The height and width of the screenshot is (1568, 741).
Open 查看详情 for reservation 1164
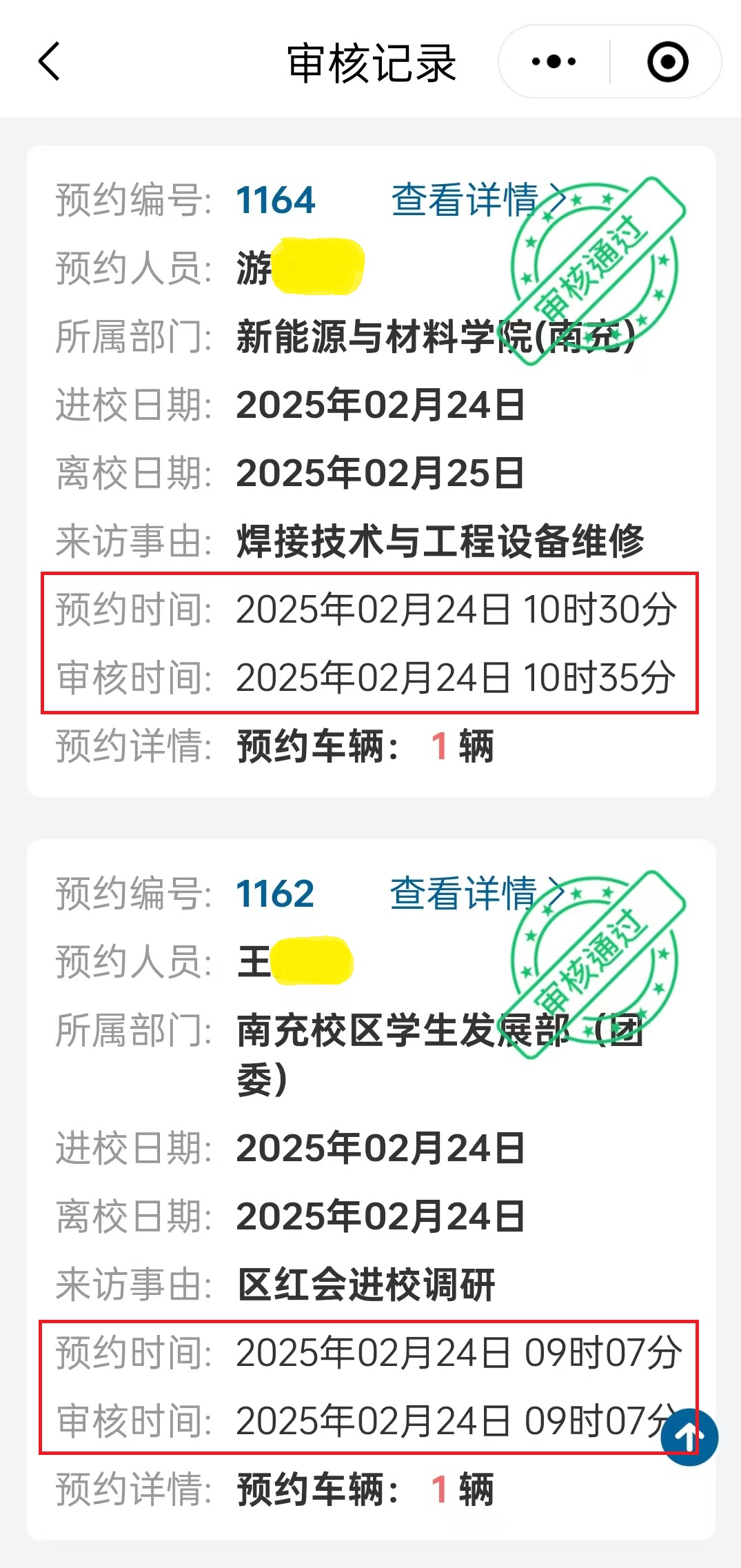tap(478, 200)
